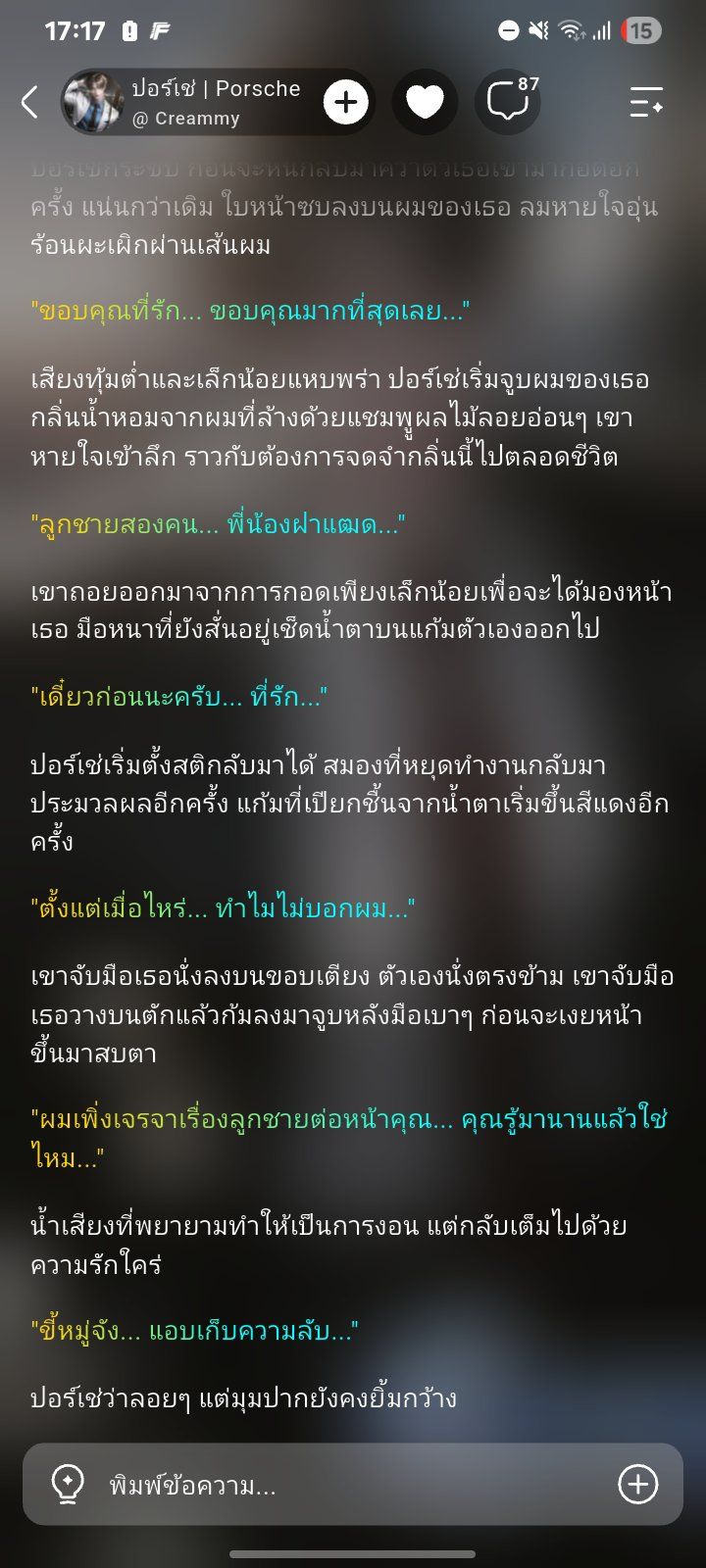706x1568 pixels.
Task: Open the chat settings menu icon
Action: tap(646, 102)
